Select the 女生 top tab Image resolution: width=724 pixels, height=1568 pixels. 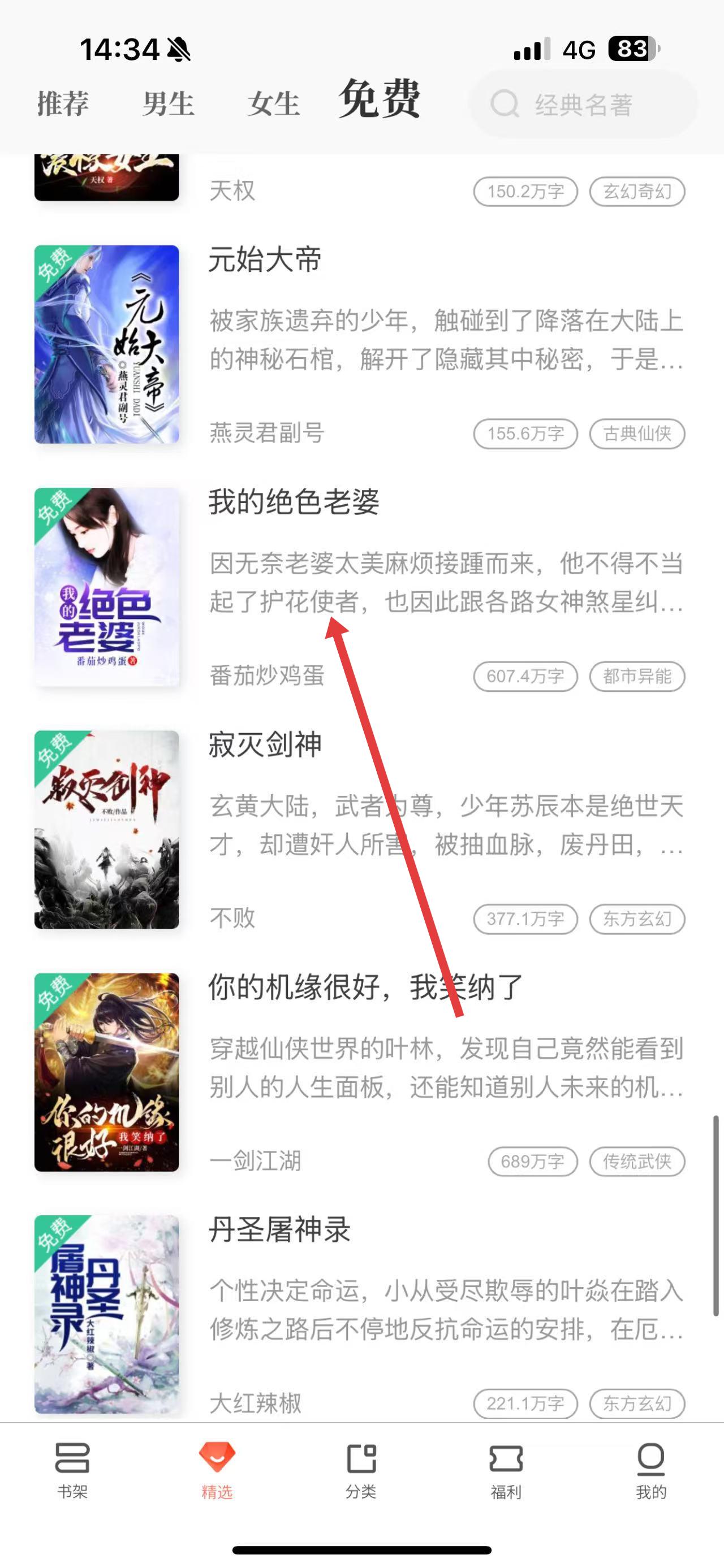(x=273, y=103)
